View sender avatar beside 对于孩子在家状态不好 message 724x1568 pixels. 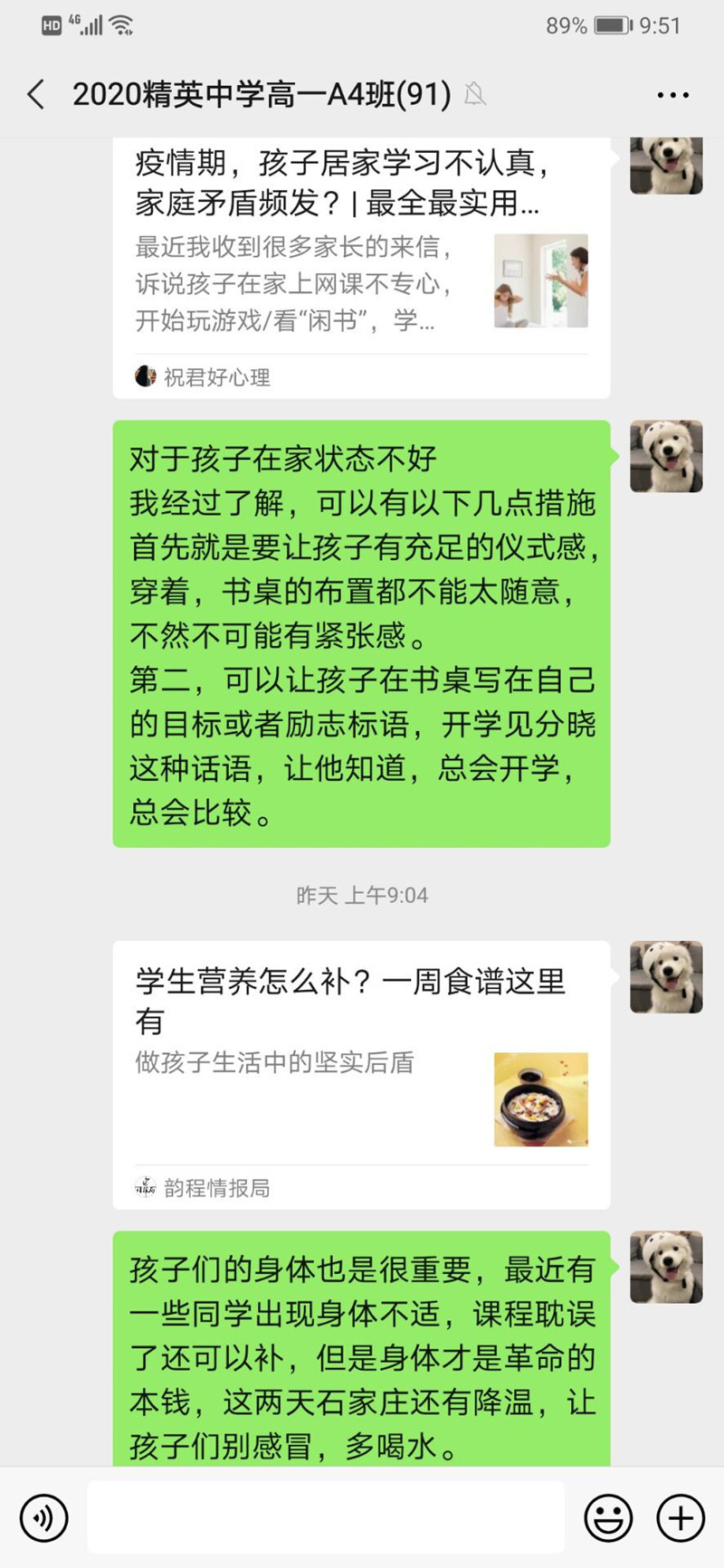tap(666, 456)
